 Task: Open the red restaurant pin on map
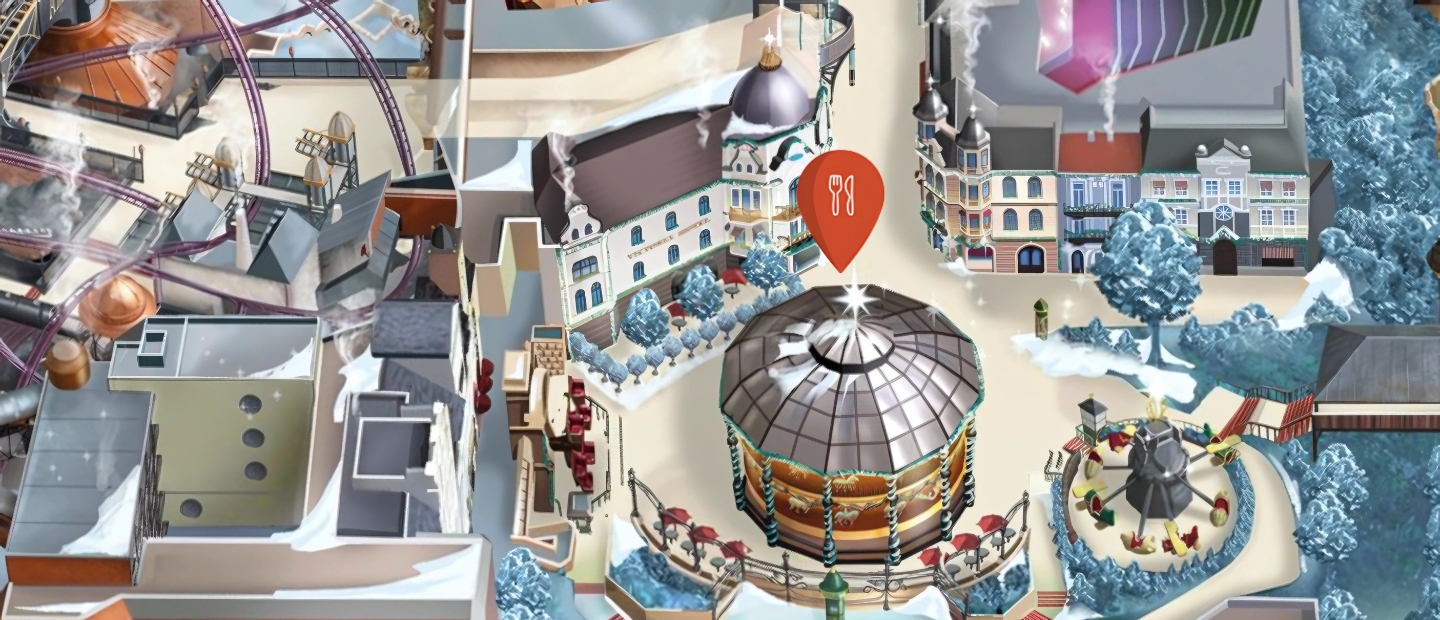(x=841, y=200)
